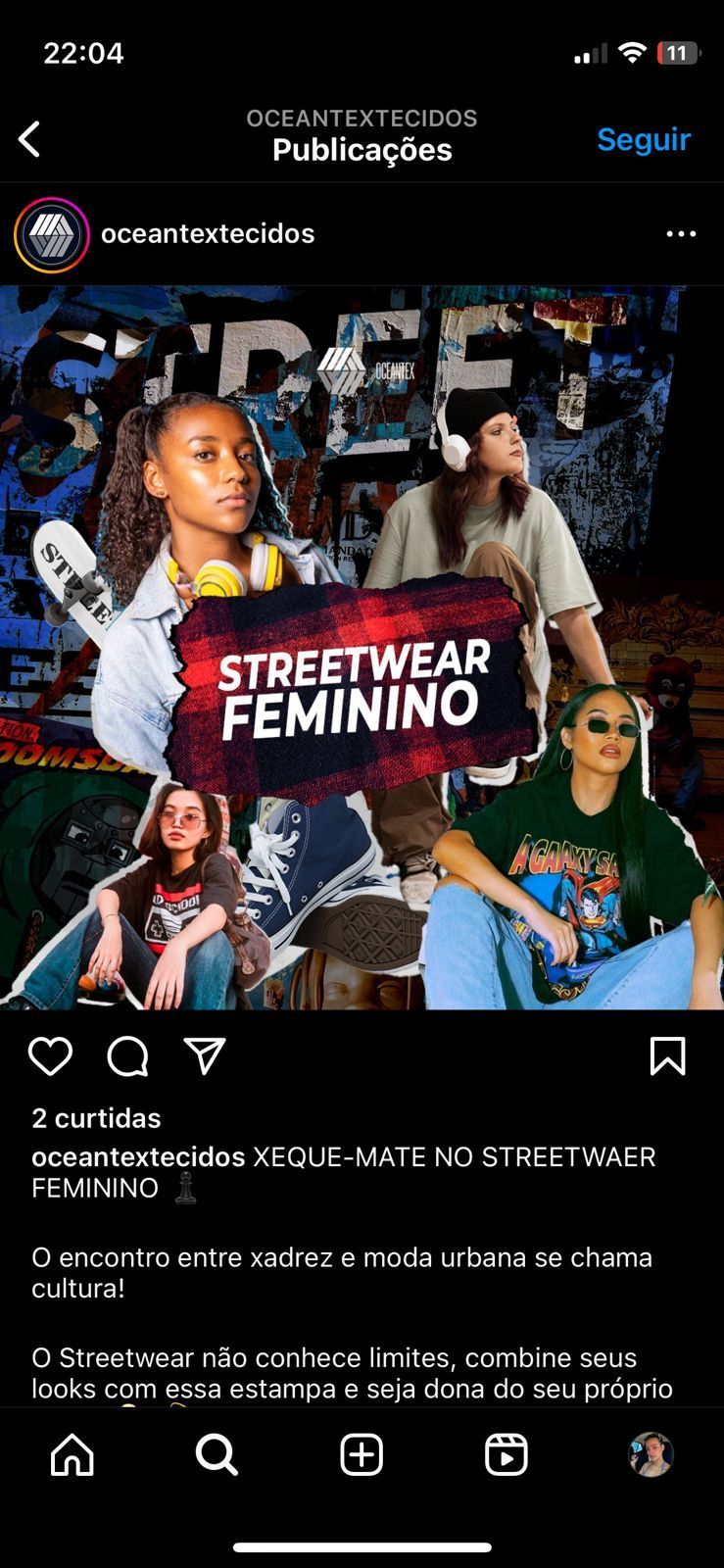View the 2 curtidas likes list
Image resolution: width=724 pixels, height=1568 pixels.
[x=96, y=1118]
